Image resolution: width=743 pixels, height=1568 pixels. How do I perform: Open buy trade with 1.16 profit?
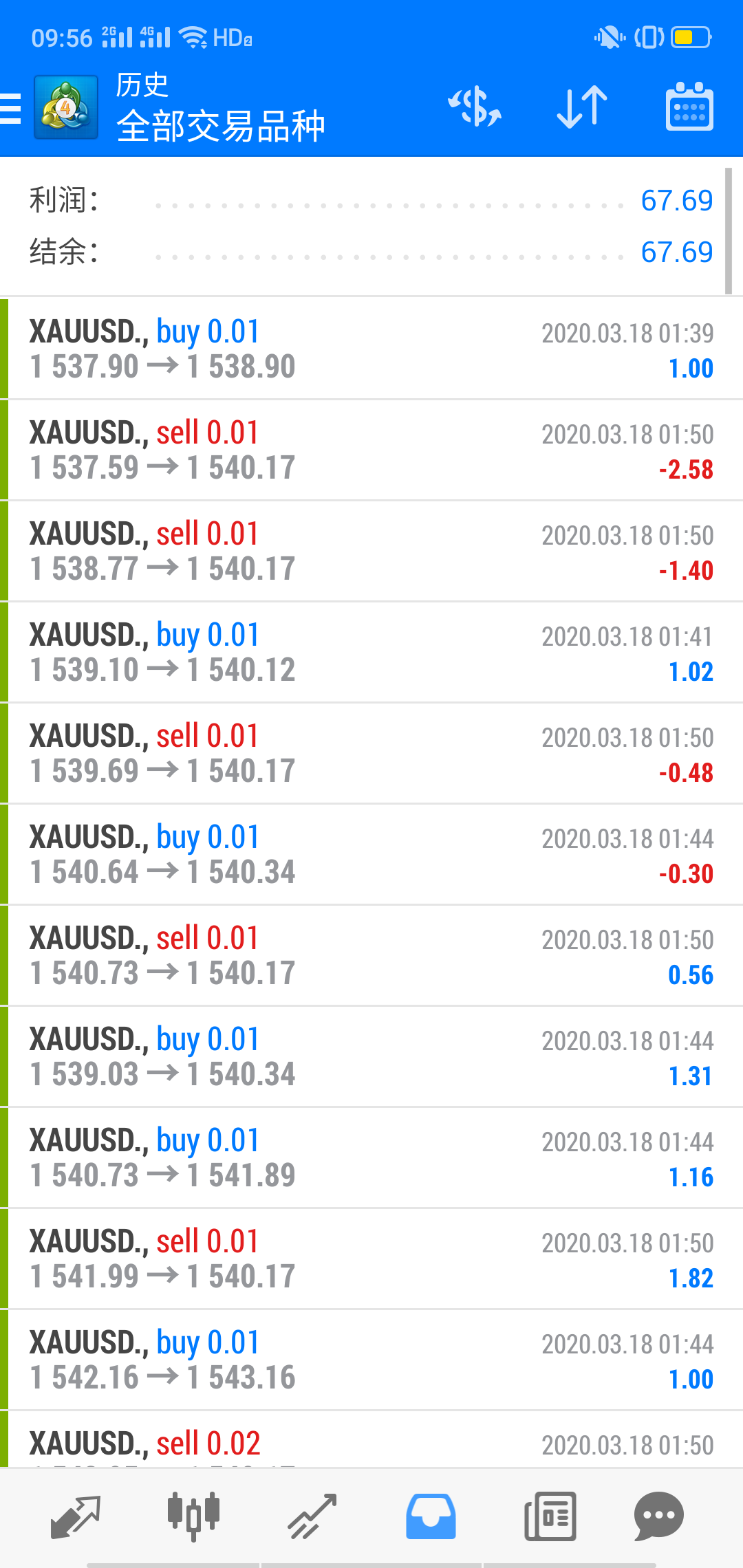pos(371,1157)
